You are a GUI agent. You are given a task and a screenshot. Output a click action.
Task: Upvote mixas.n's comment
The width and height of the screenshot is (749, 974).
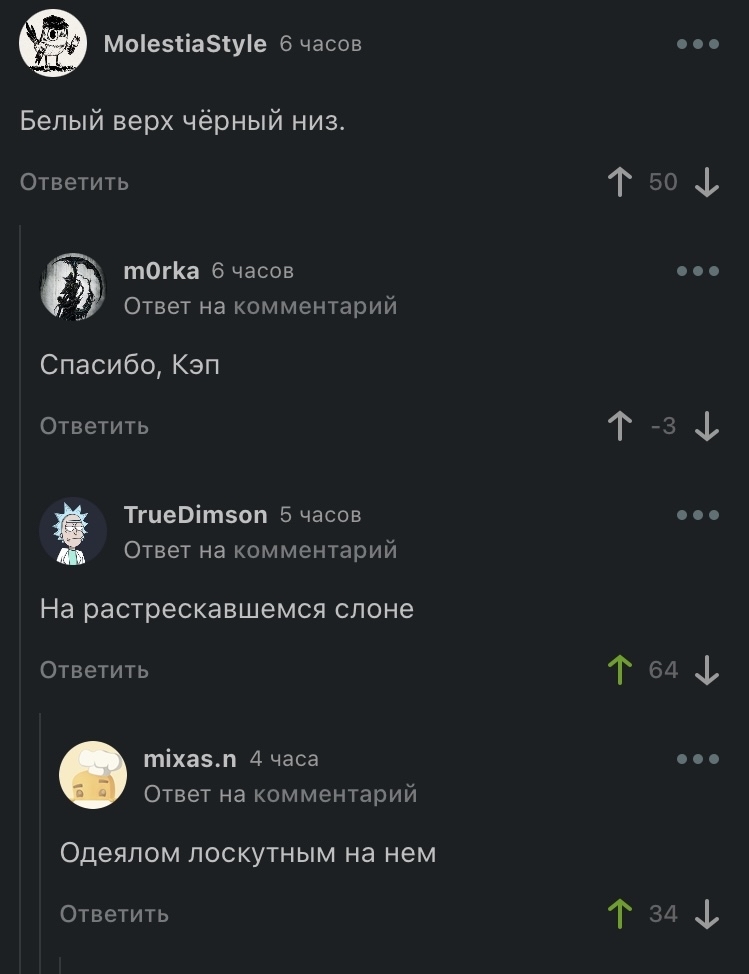point(620,914)
